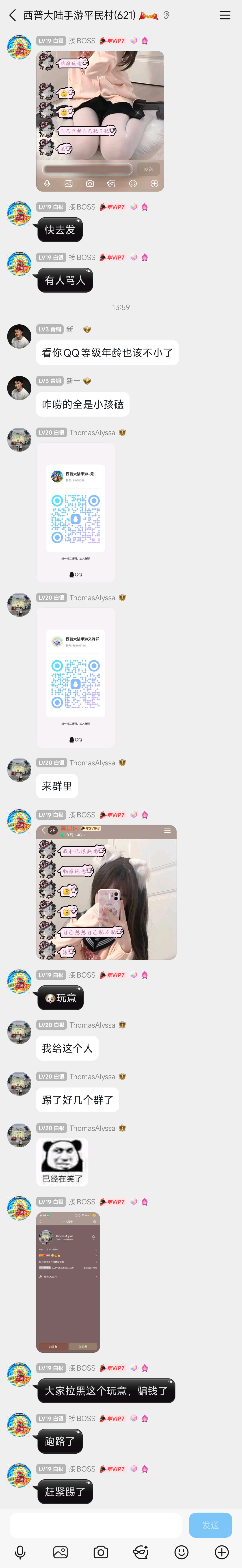This screenshot has width=242, height=1568.
Task: Open the photo gallery picker
Action: point(60,1552)
